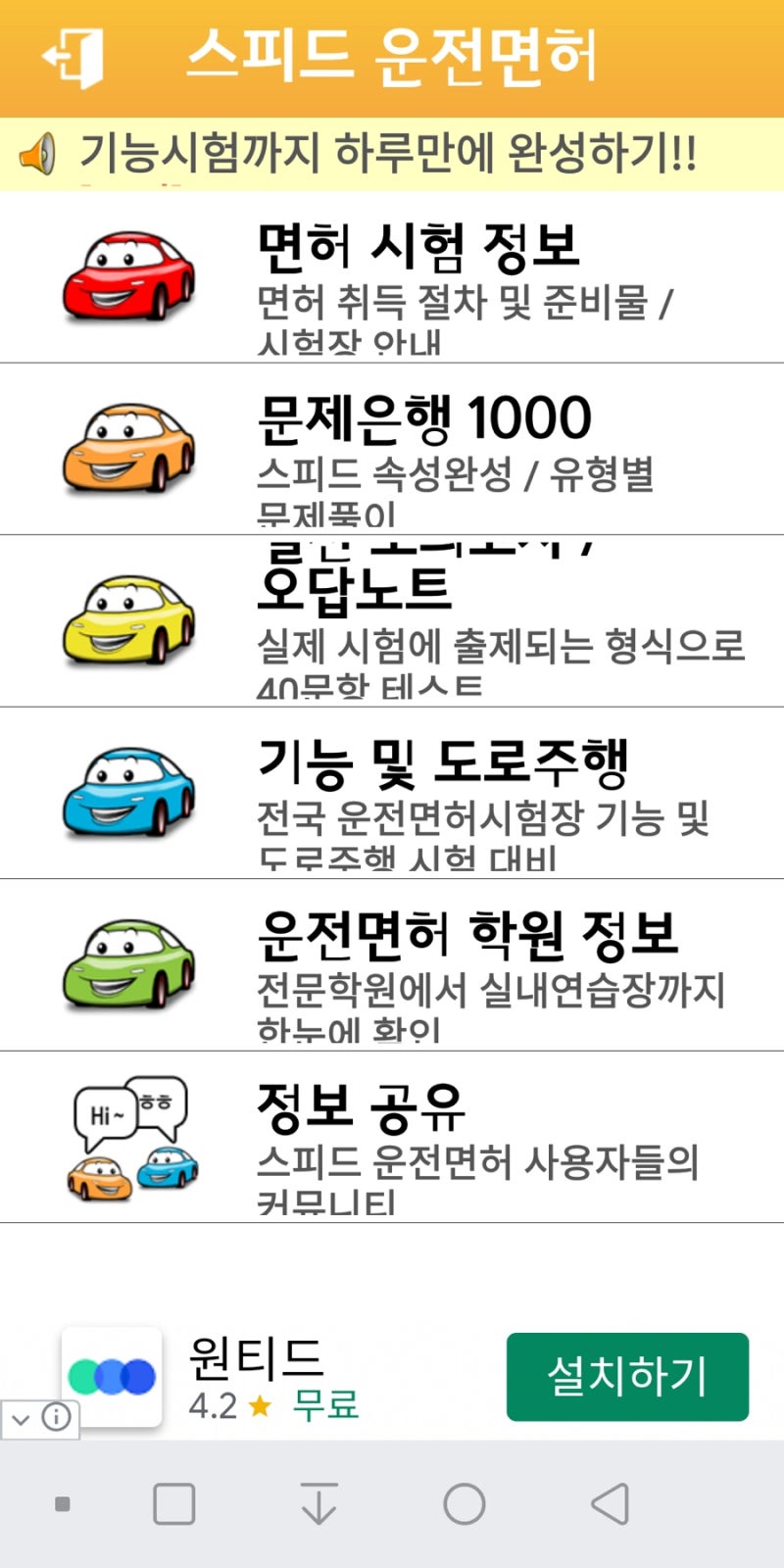Open recent apps square button

[174, 1503]
